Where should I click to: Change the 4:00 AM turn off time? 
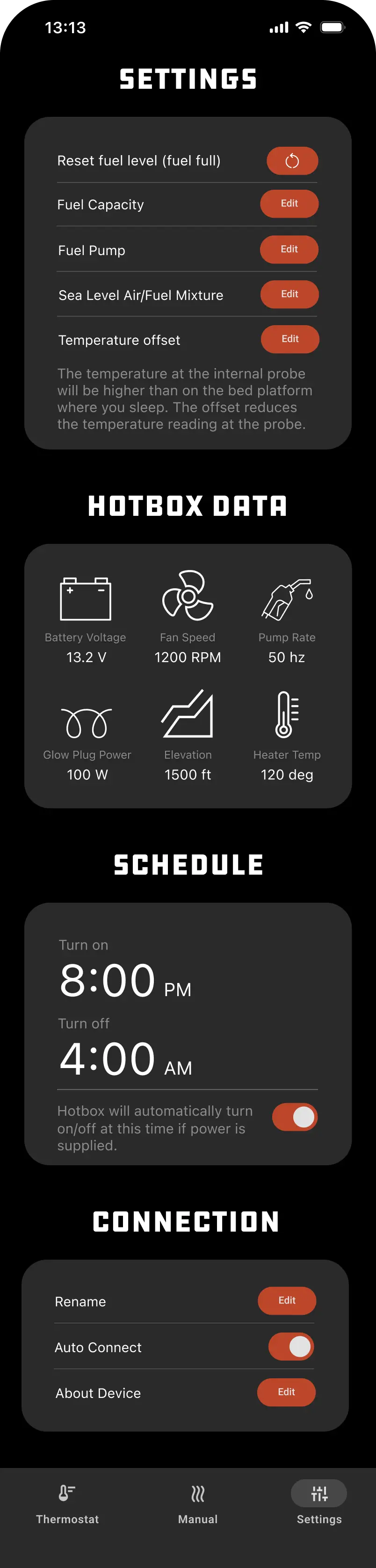click(x=125, y=1059)
